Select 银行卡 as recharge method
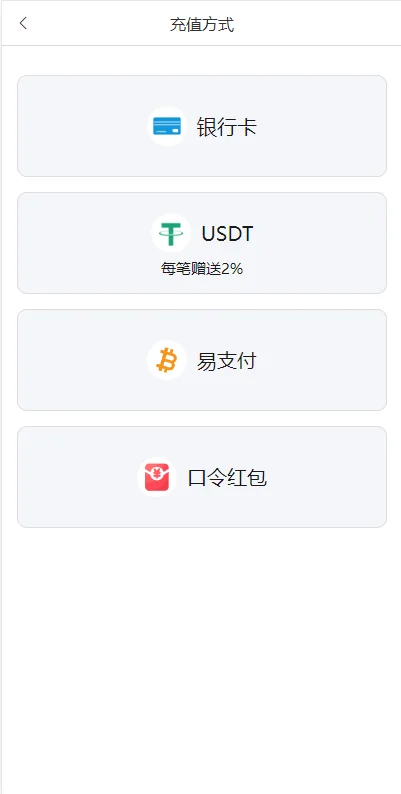This screenshot has height=794, width=401. pos(202,126)
